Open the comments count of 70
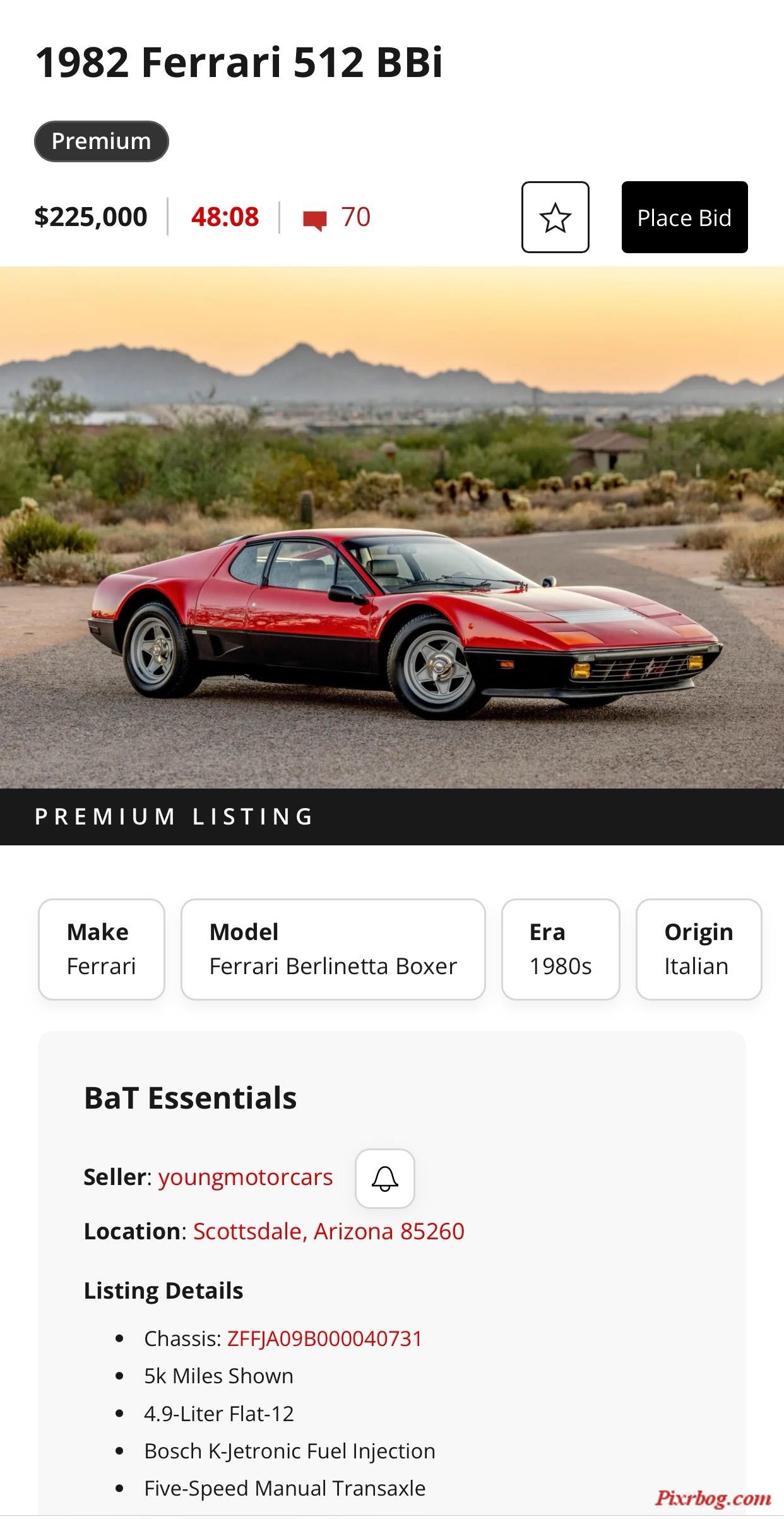The height and width of the screenshot is (1519, 784). click(x=338, y=217)
